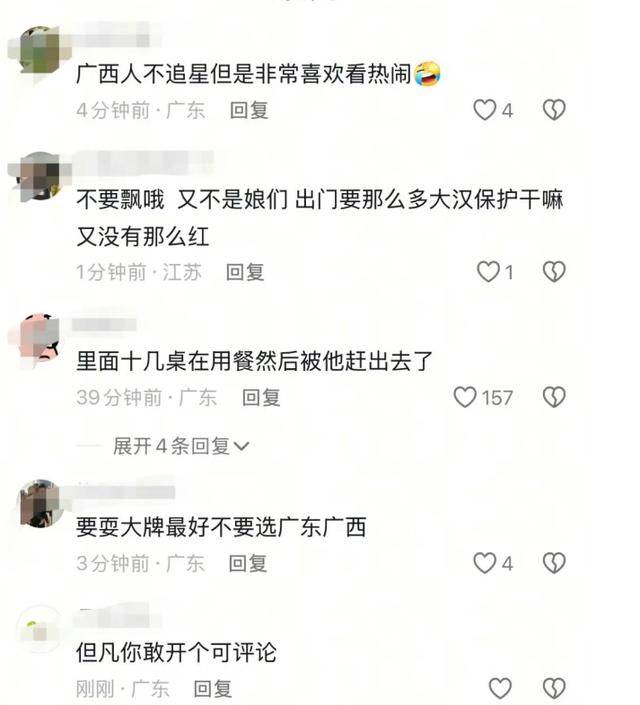Dislike the 不要飘哦 comment
This screenshot has width=640, height=705.
click(554, 271)
